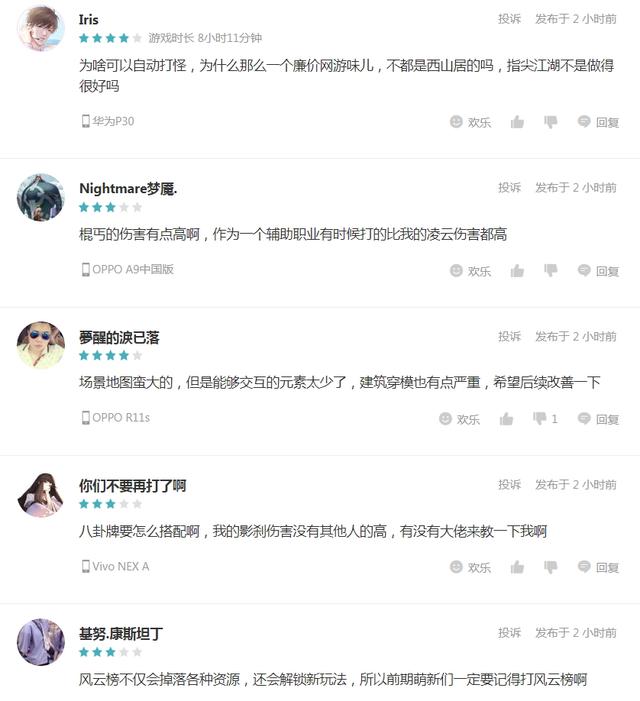Dislike 夢醒的淚已落's review
Image resolution: width=640 pixels, height=701 pixels.
tap(539, 419)
